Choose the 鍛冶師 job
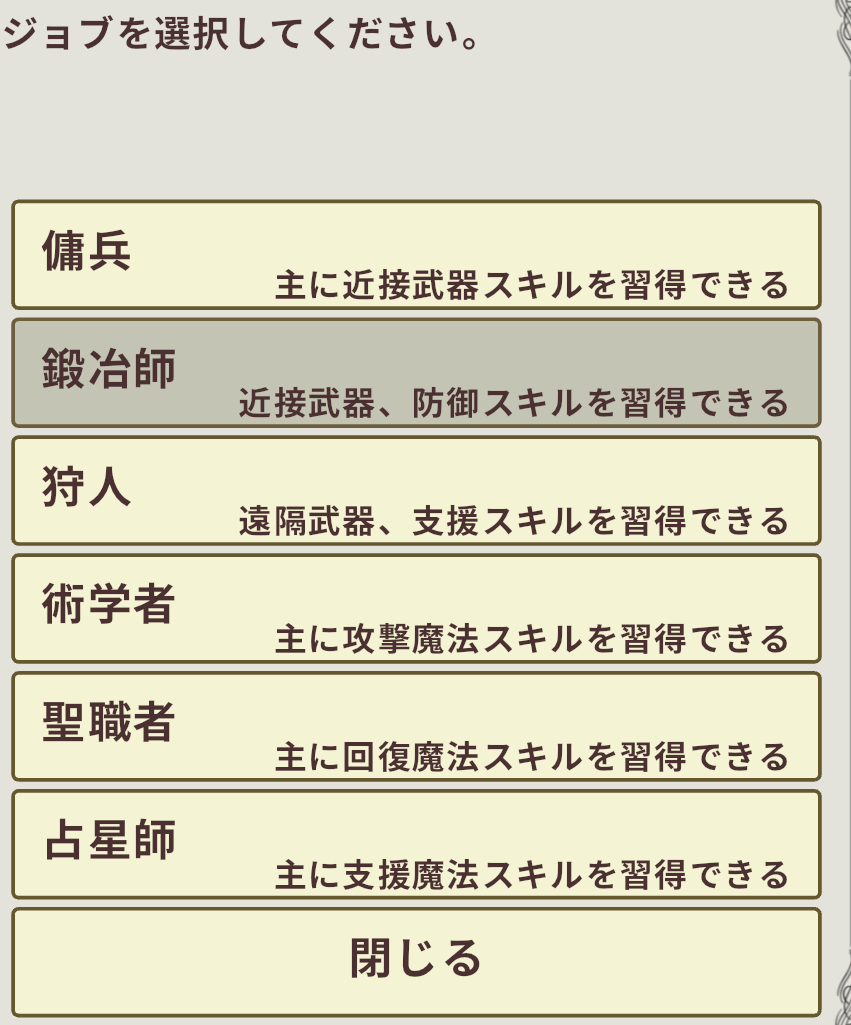 coord(416,373)
